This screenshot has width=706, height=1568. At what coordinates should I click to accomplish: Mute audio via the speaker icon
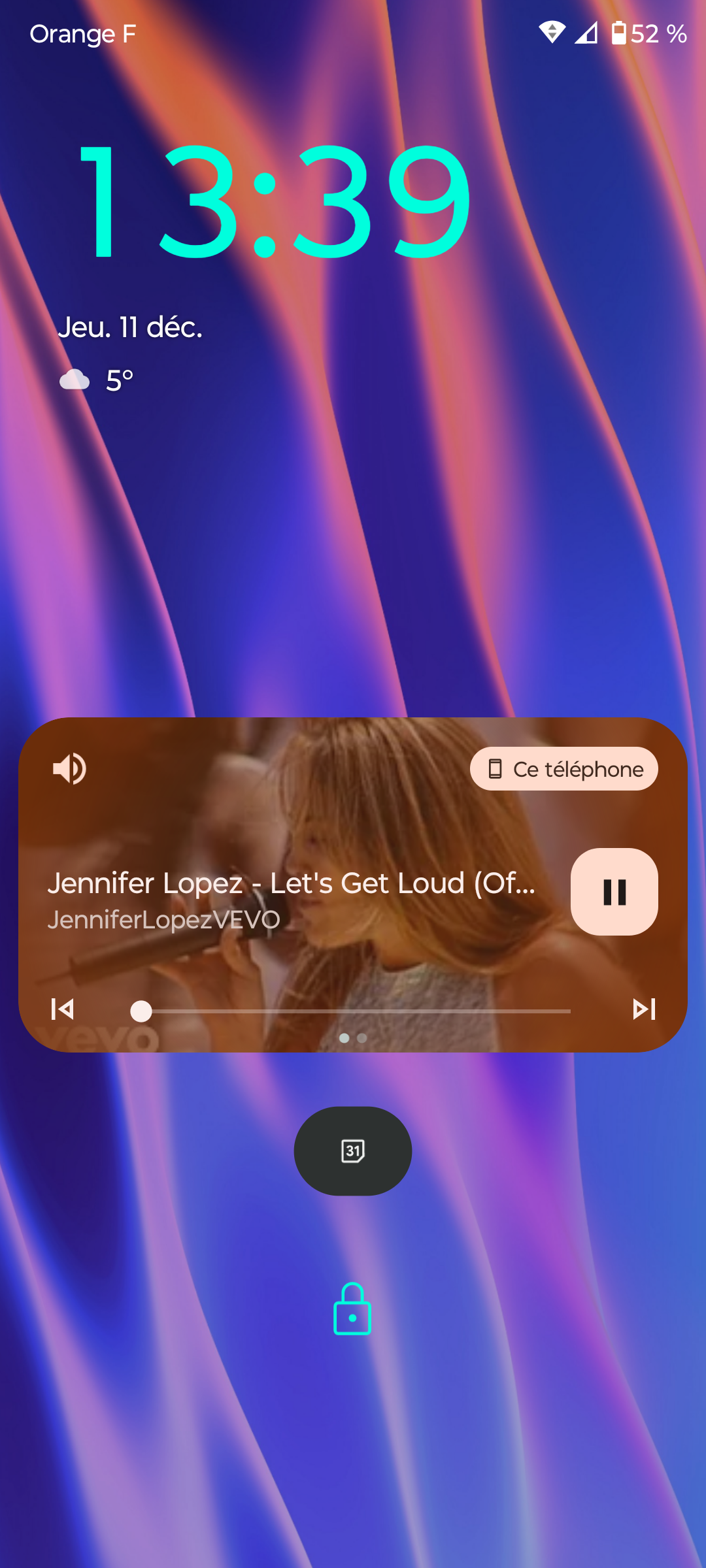[x=70, y=769]
